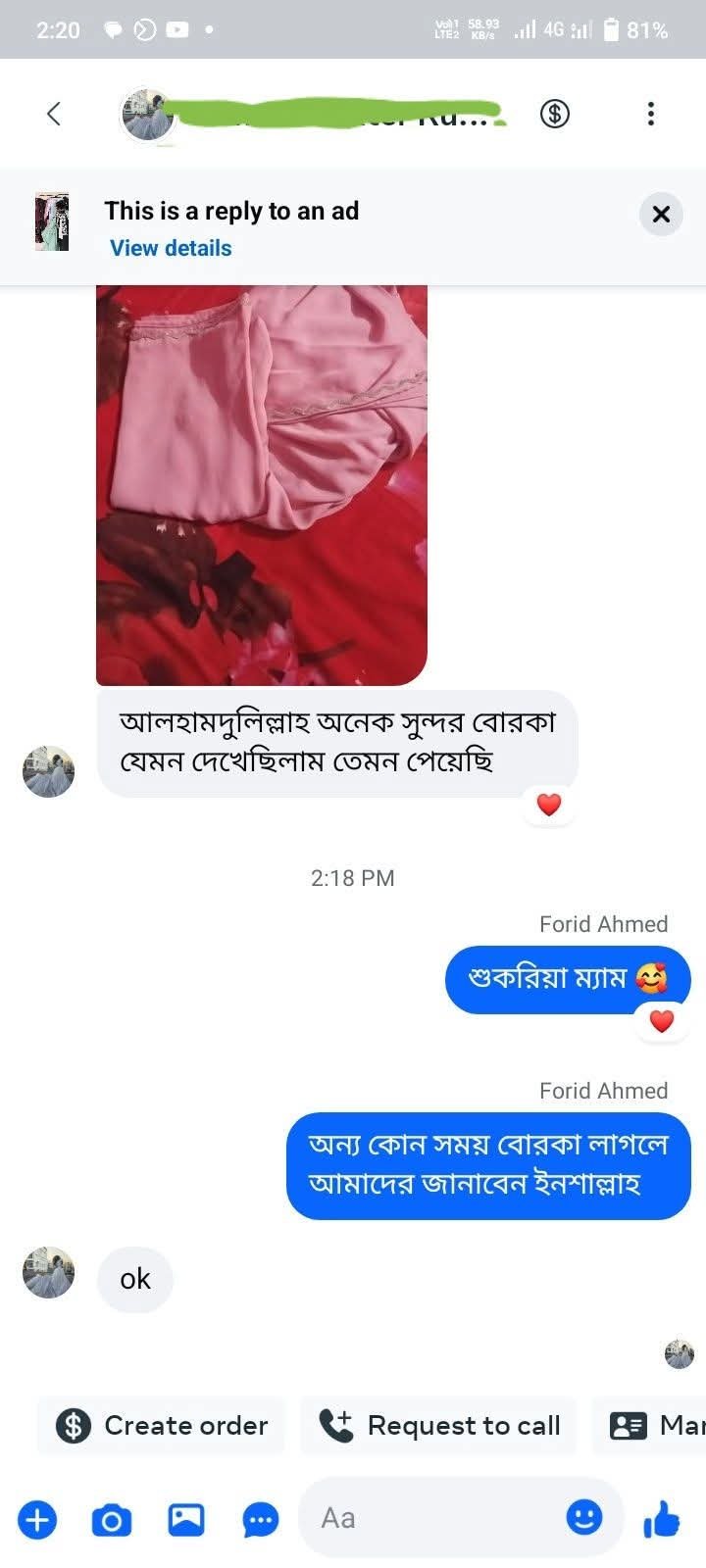Tap the Create order button

coord(162,1425)
